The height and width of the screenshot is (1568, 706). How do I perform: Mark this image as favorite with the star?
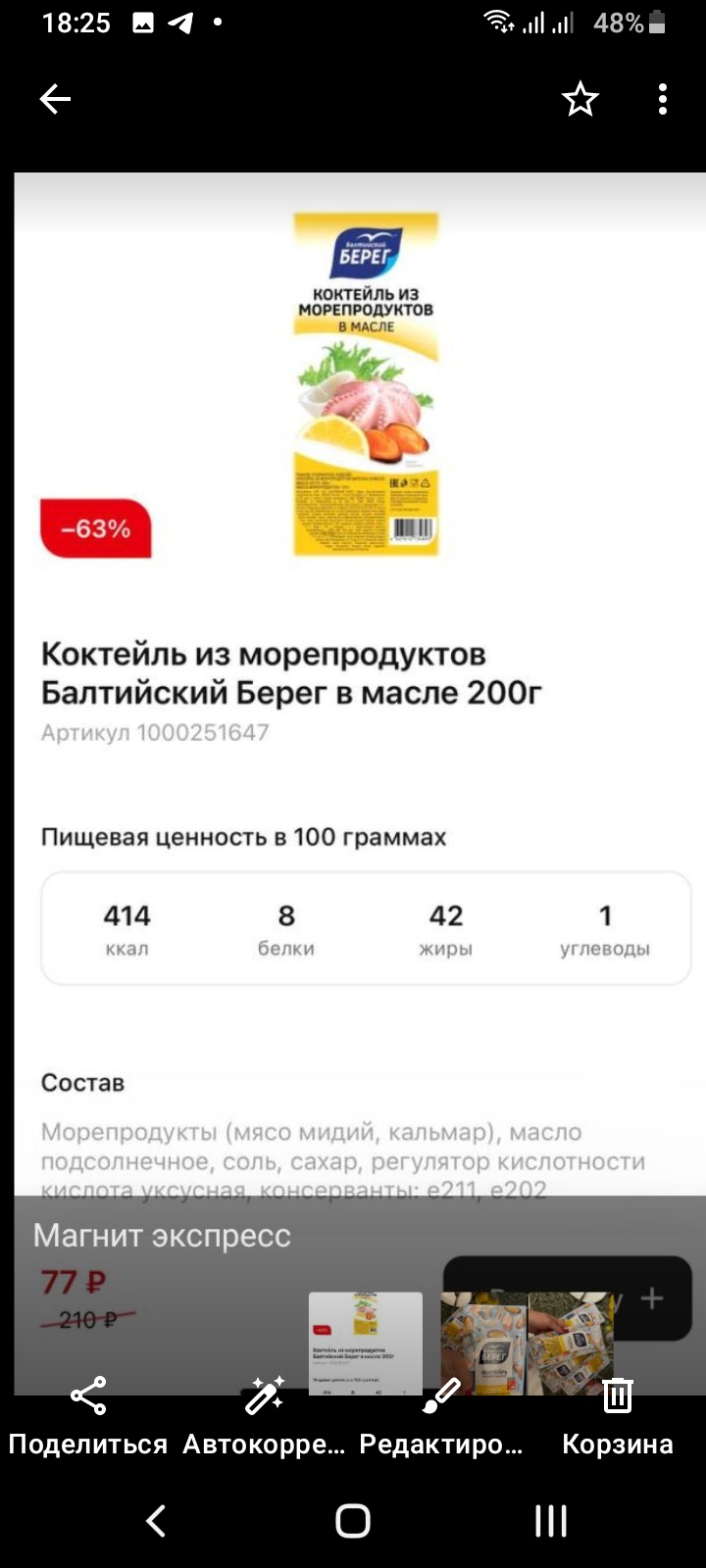(x=580, y=99)
